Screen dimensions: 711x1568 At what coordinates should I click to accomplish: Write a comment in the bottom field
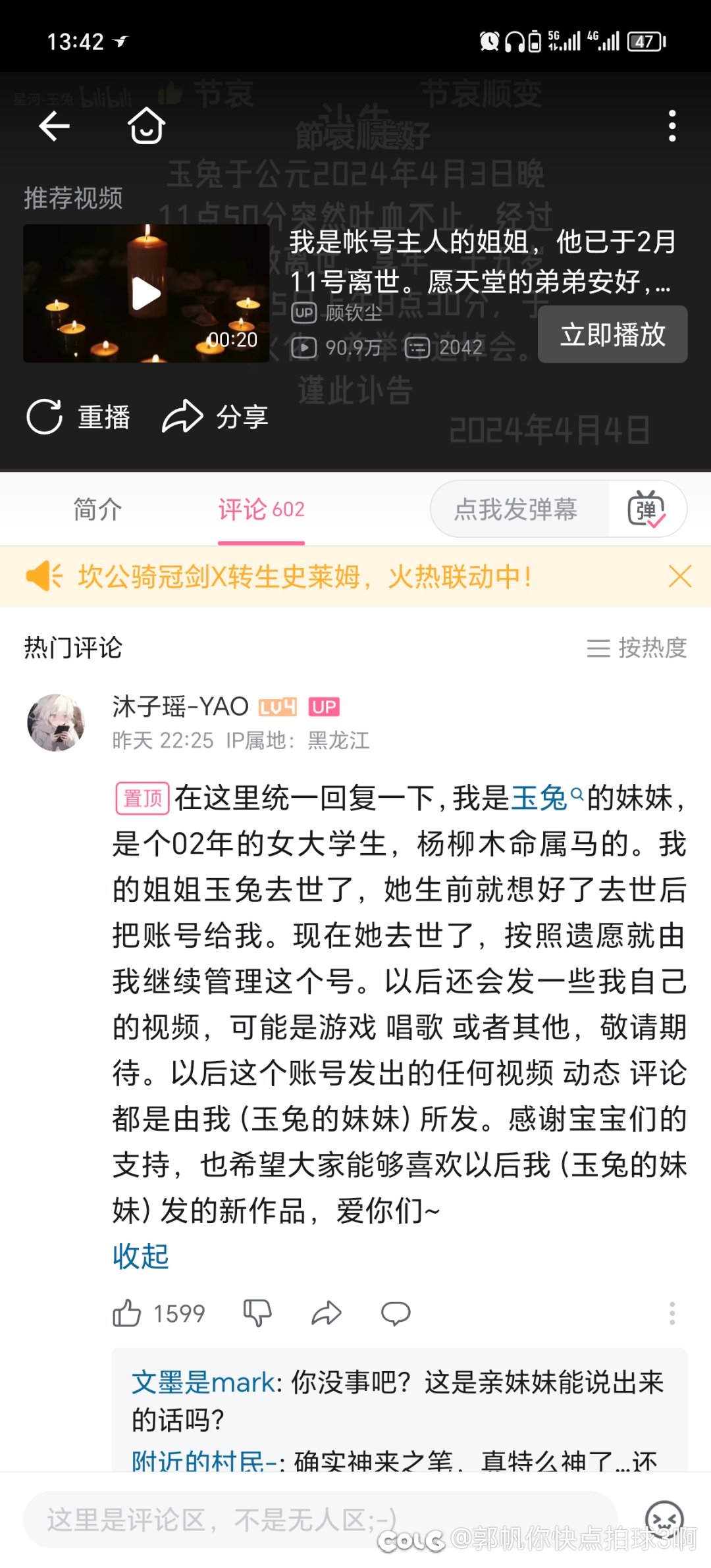(x=320, y=1519)
